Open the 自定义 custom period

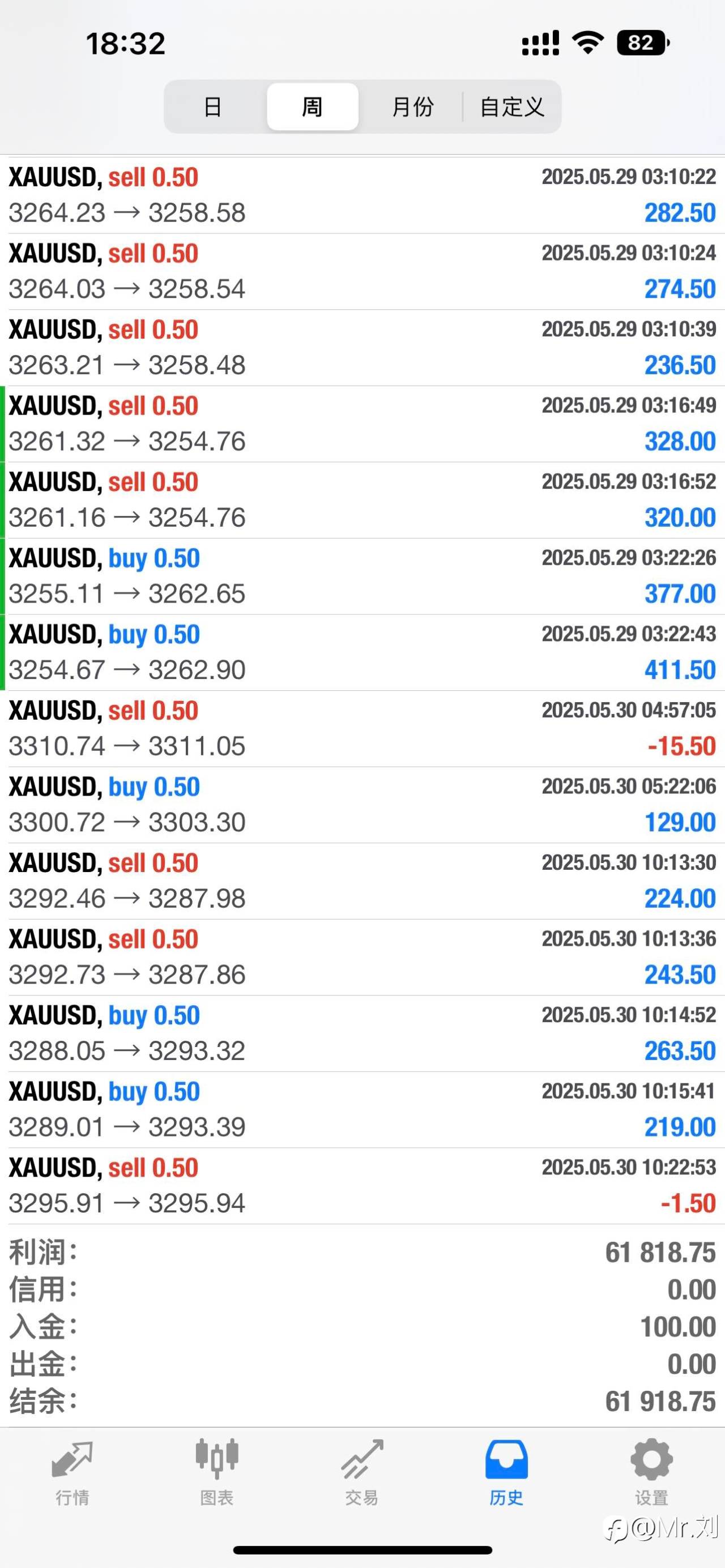(x=511, y=106)
